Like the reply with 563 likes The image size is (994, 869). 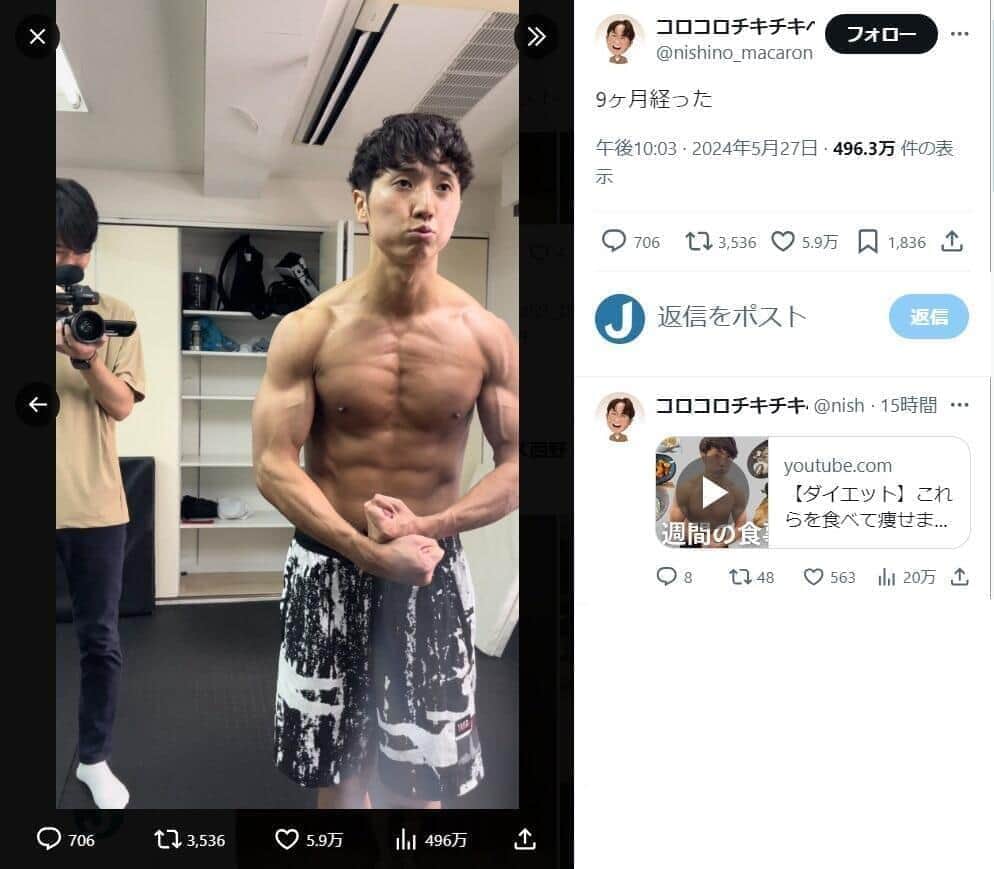[x=814, y=577]
